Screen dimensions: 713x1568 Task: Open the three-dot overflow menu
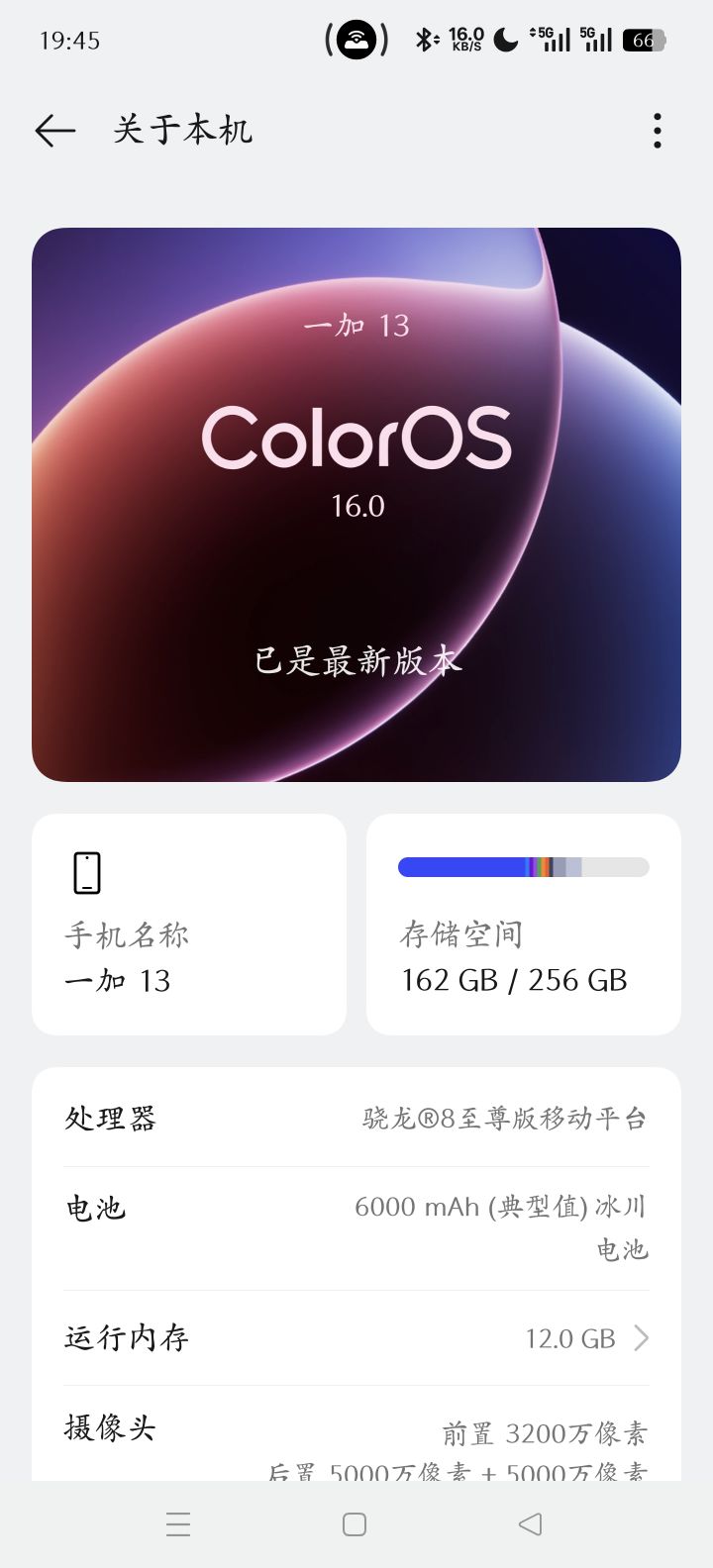(657, 130)
